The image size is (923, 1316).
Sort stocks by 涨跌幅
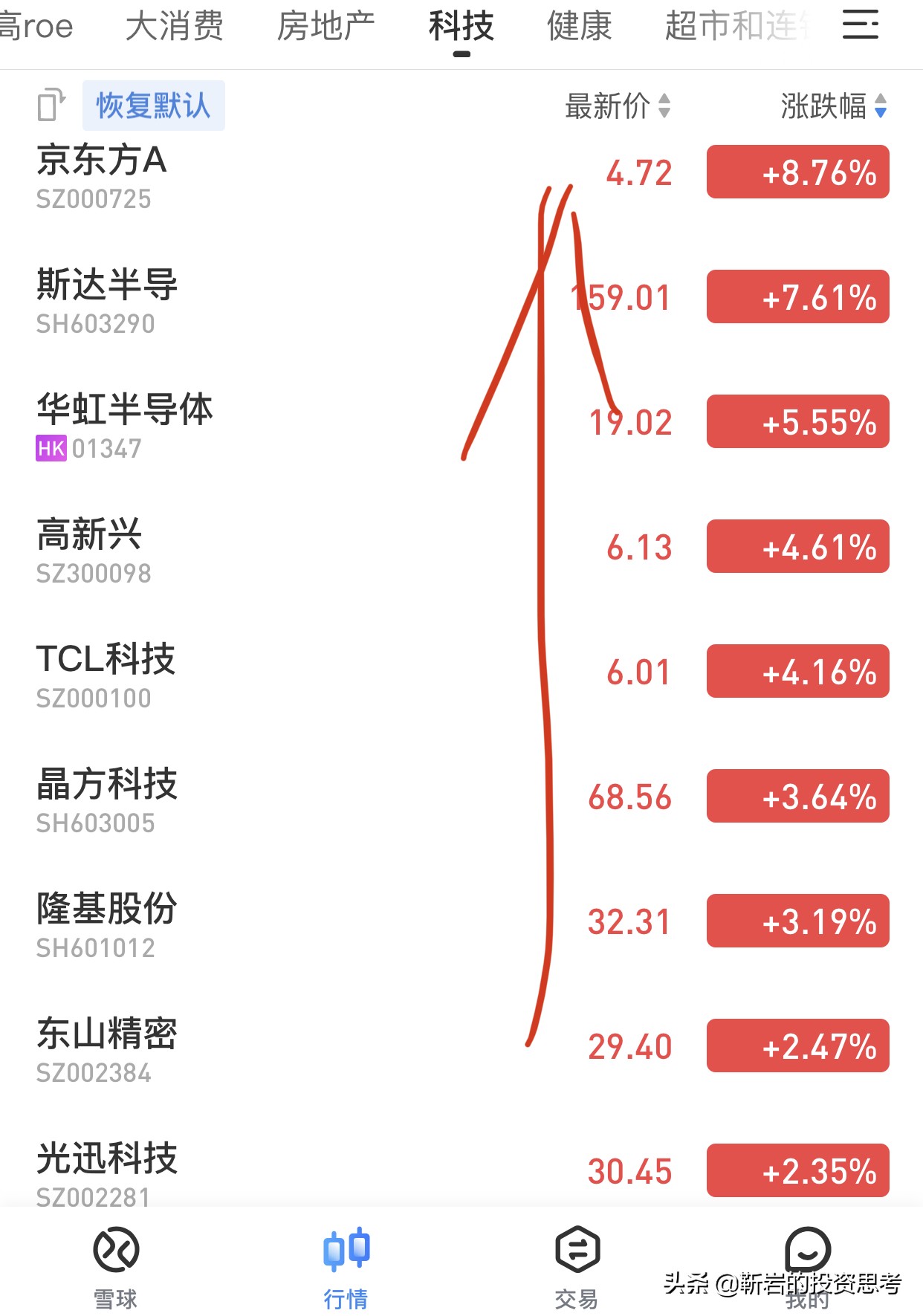point(833,106)
